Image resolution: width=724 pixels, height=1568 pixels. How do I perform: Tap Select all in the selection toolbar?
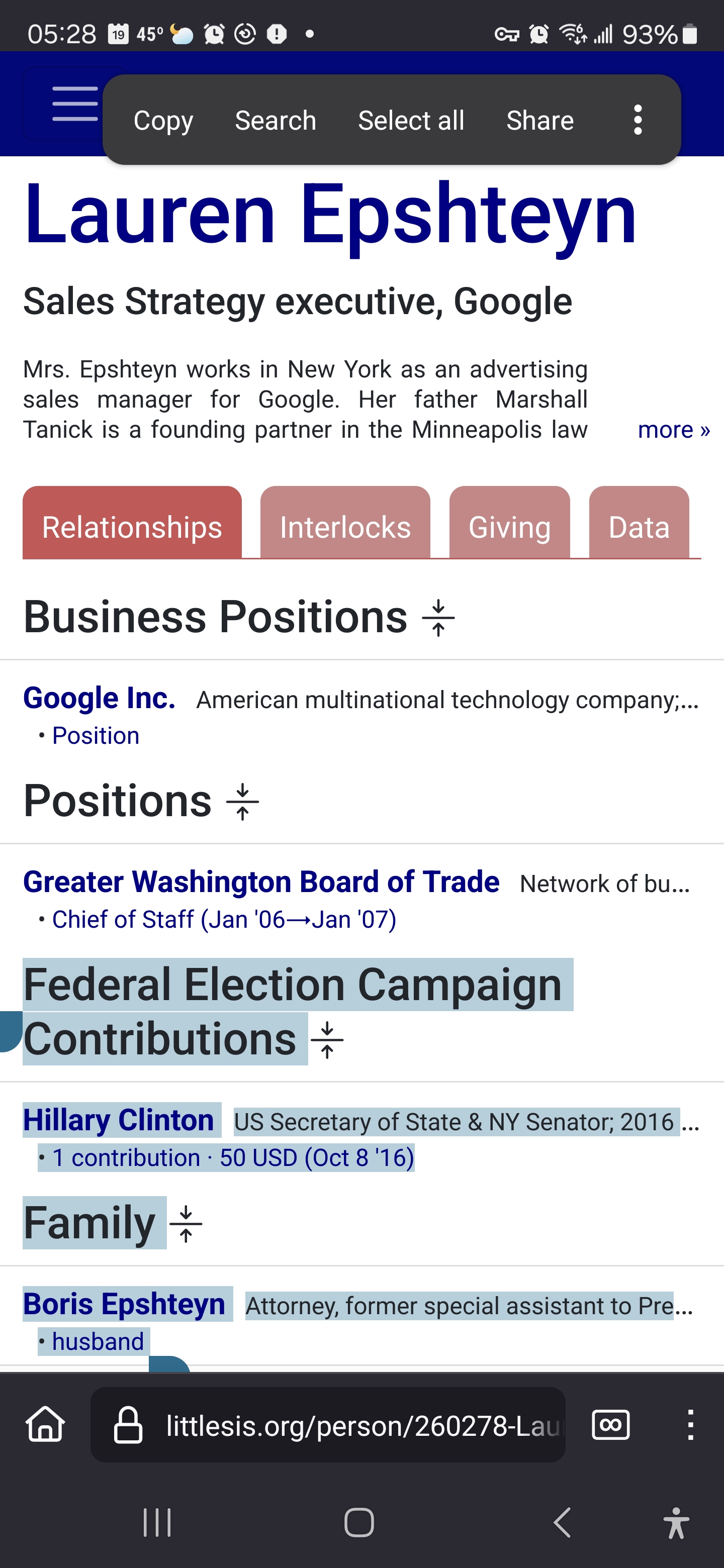[411, 120]
